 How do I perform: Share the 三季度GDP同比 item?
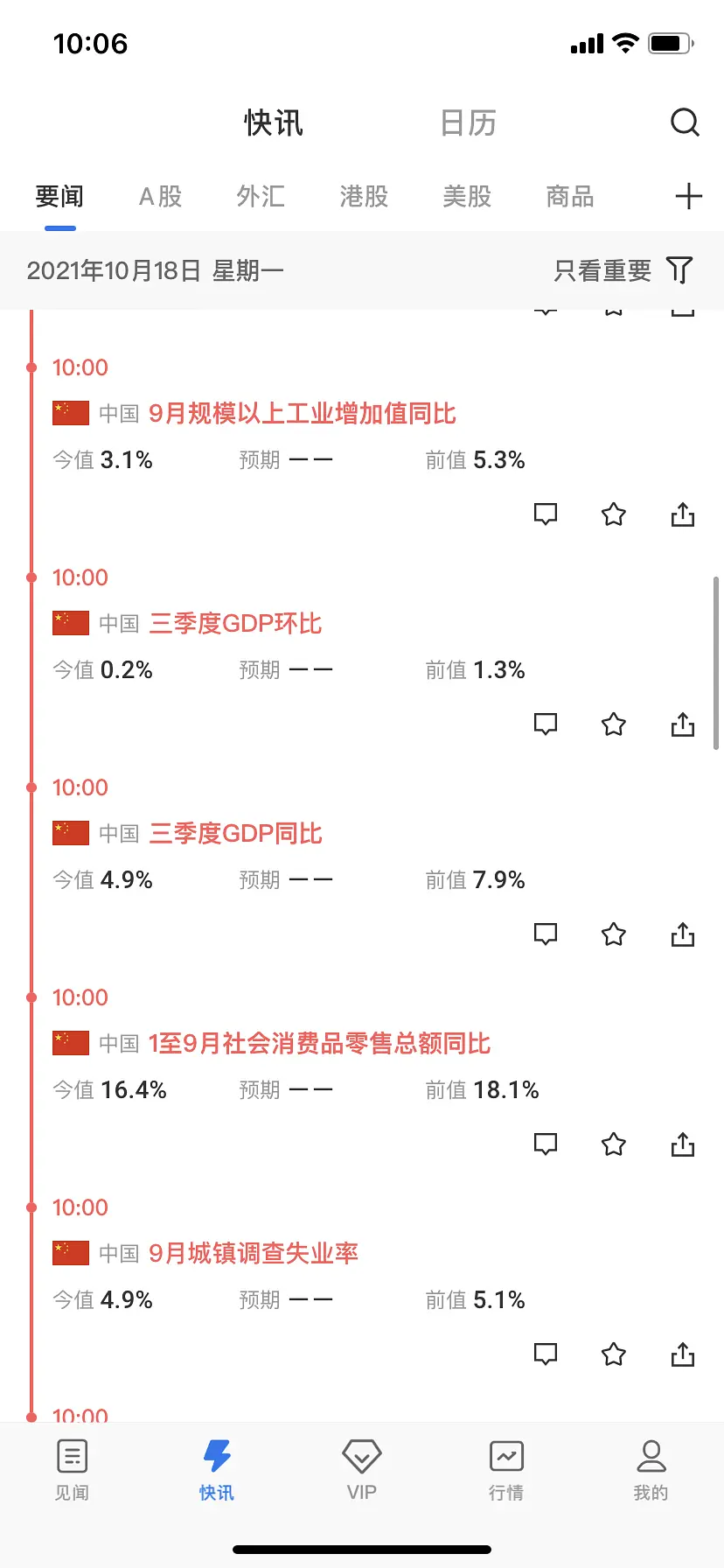click(683, 934)
